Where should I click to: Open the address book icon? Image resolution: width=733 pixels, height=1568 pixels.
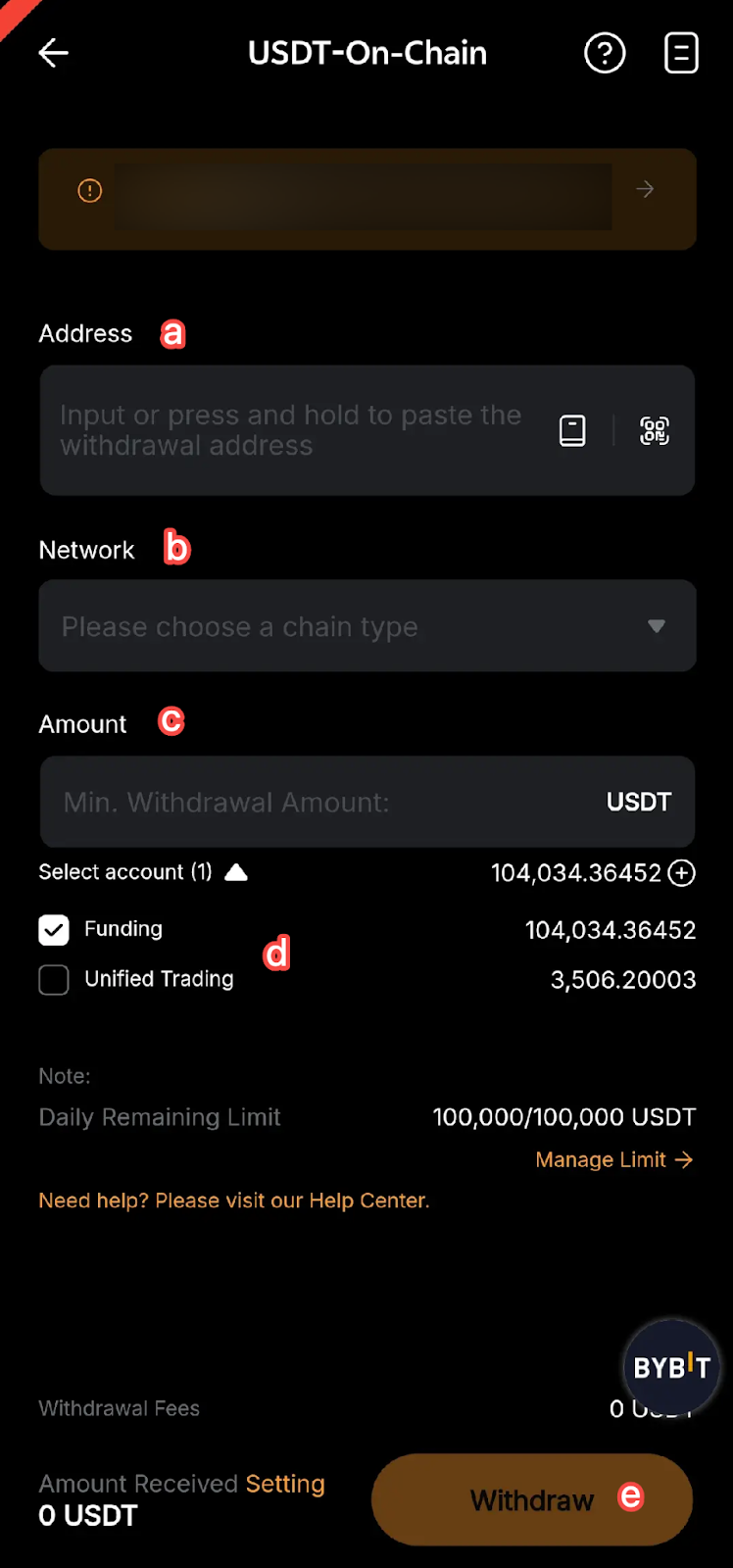[572, 430]
